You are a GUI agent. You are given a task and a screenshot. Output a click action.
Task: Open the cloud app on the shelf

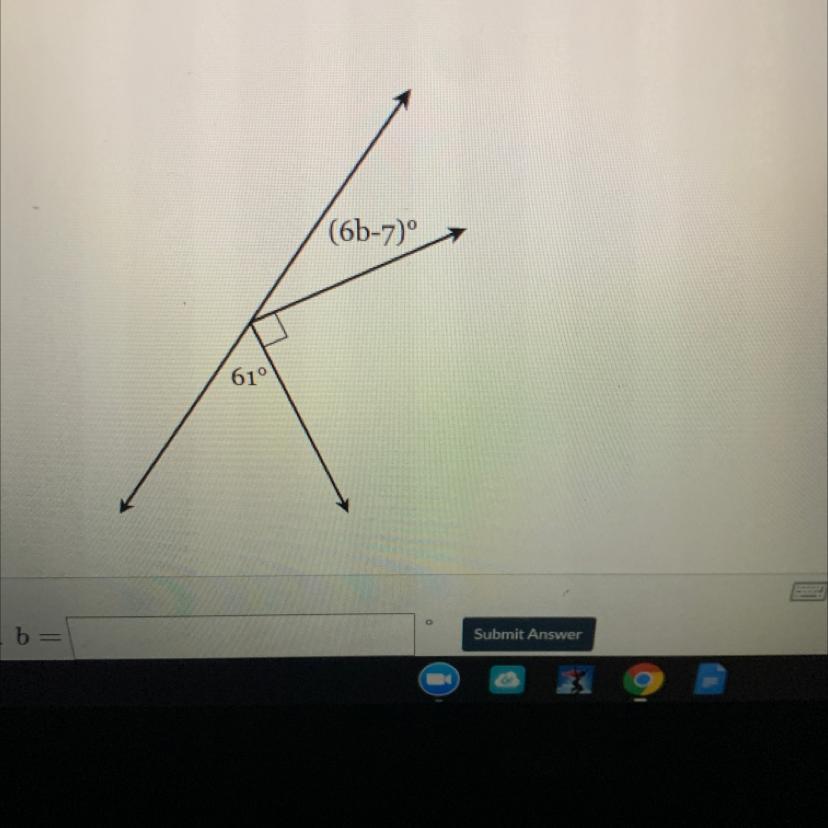[507, 680]
